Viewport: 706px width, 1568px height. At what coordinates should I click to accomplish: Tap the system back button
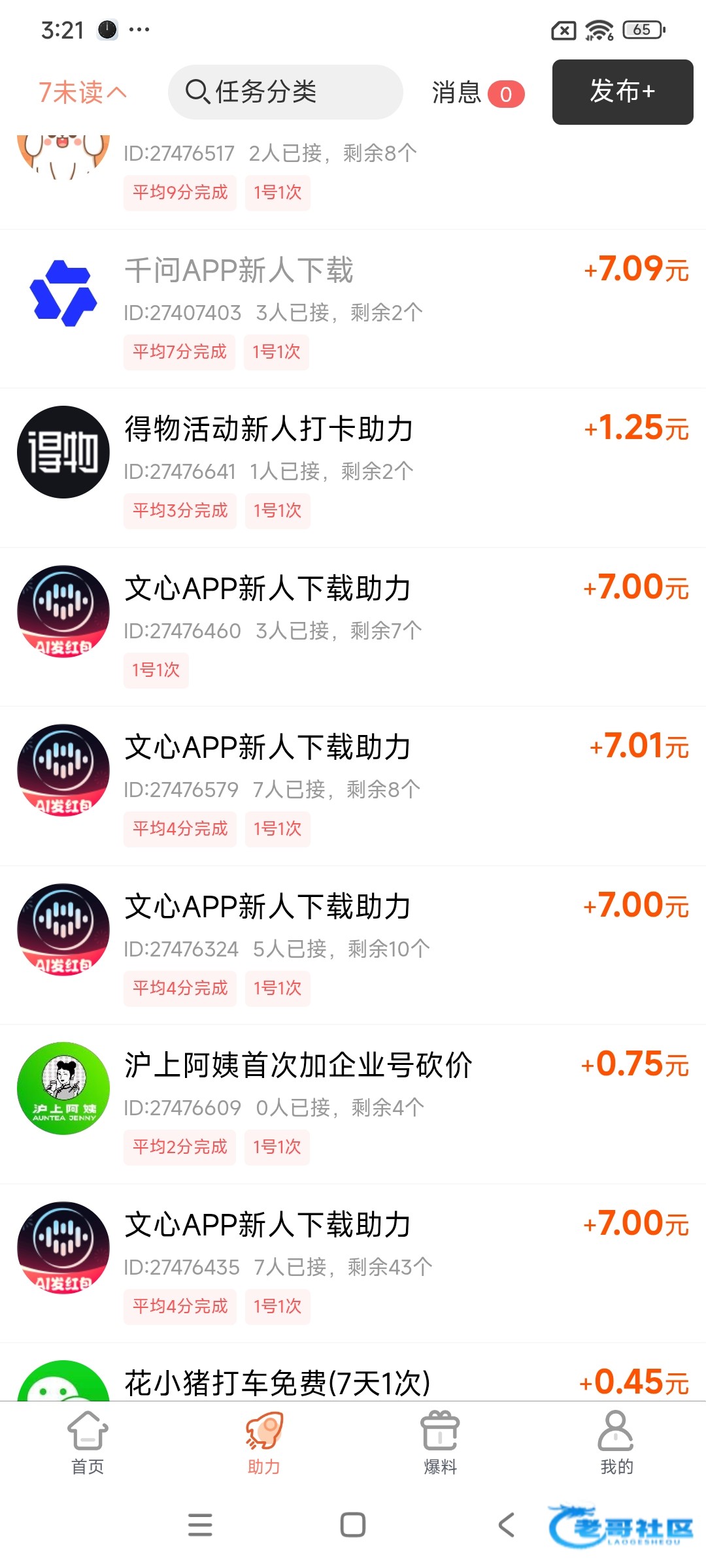point(506,1525)
